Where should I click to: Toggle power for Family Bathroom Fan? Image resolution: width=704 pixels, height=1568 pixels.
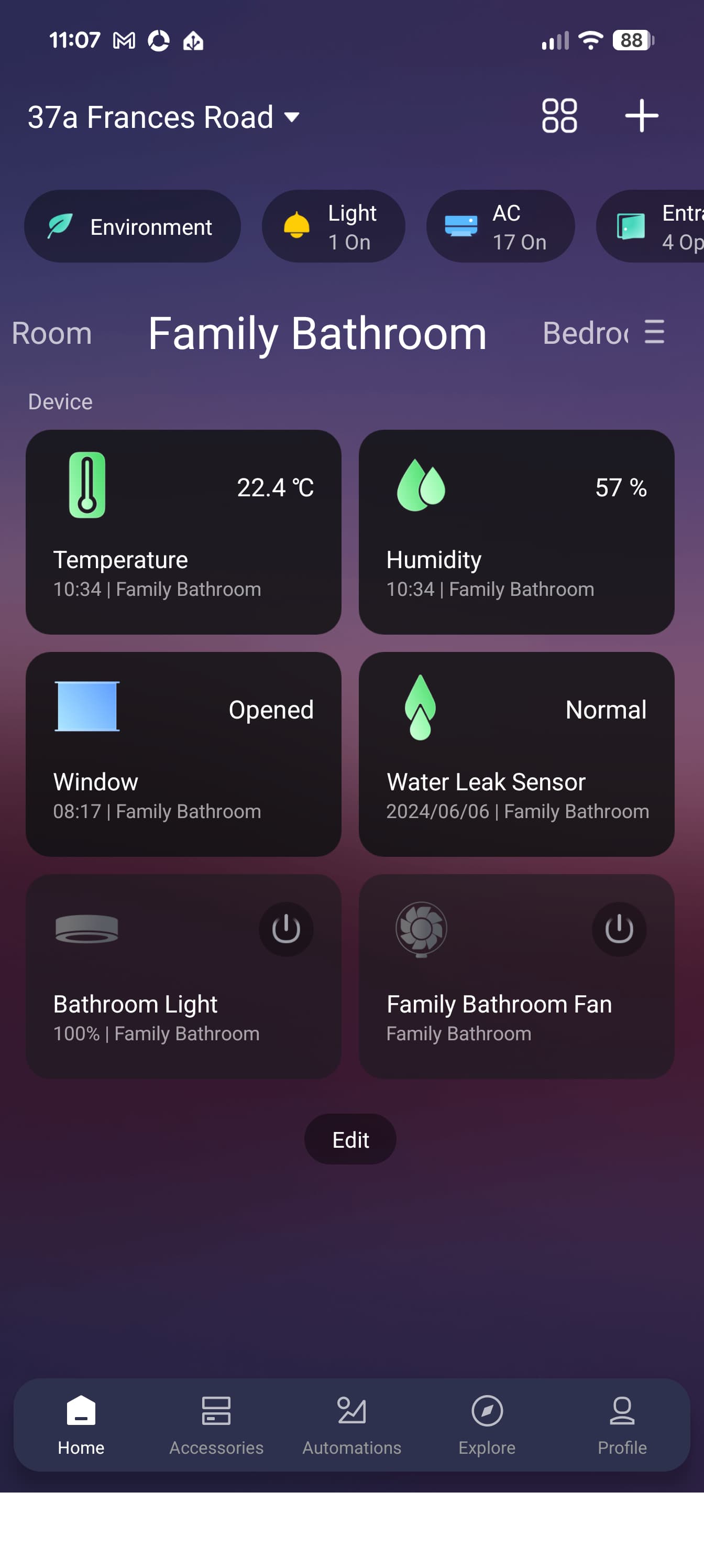[x=619, y=929]
